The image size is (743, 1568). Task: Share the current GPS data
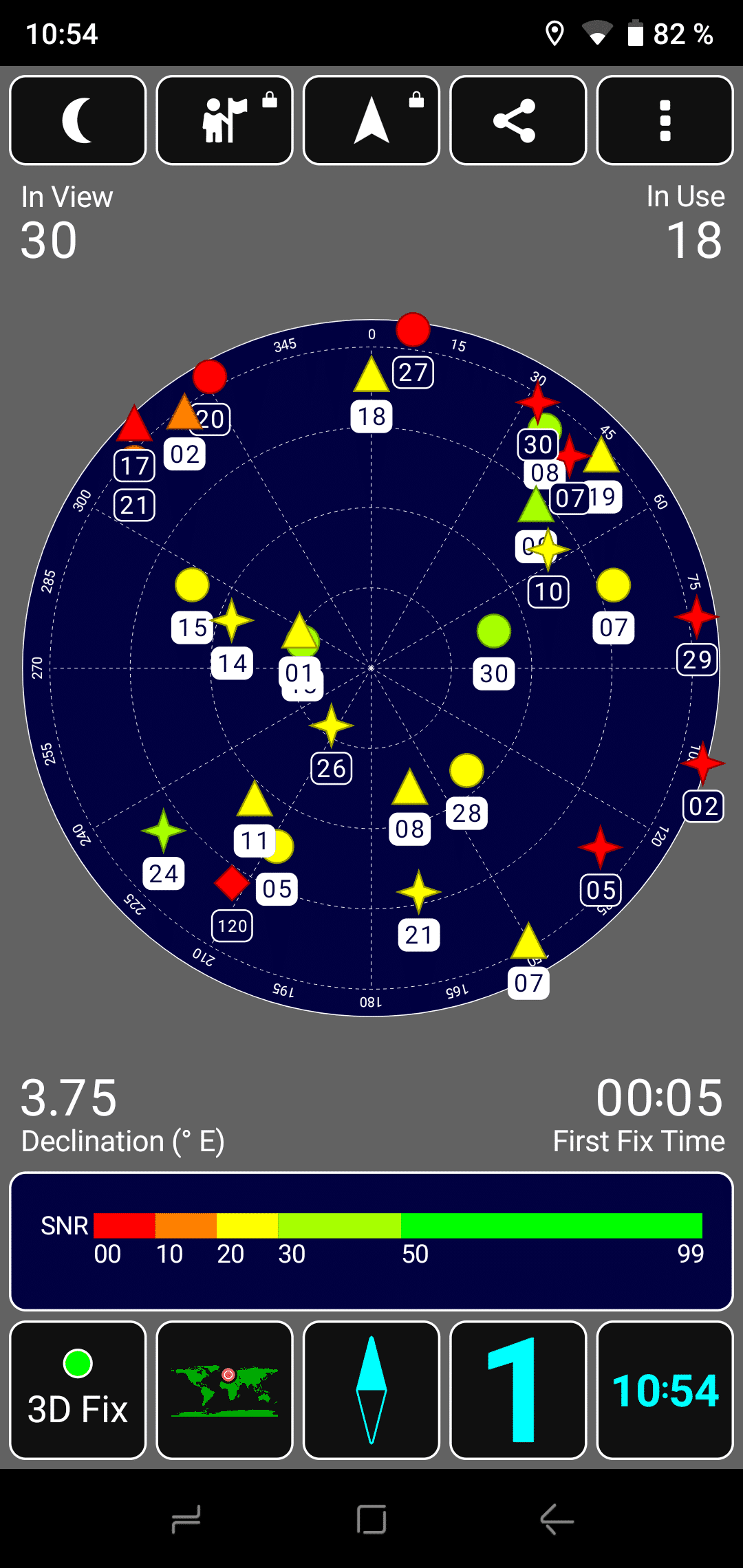pyautogui.click(x=518, y=120)
